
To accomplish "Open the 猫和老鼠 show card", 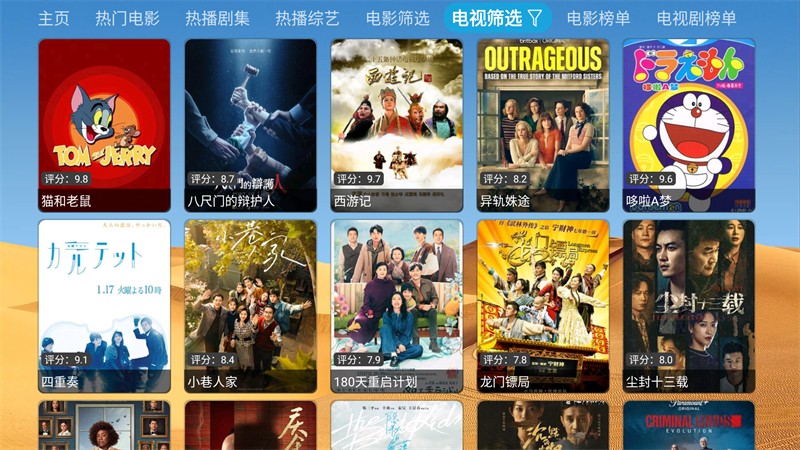I will click(x=104, y=125).
